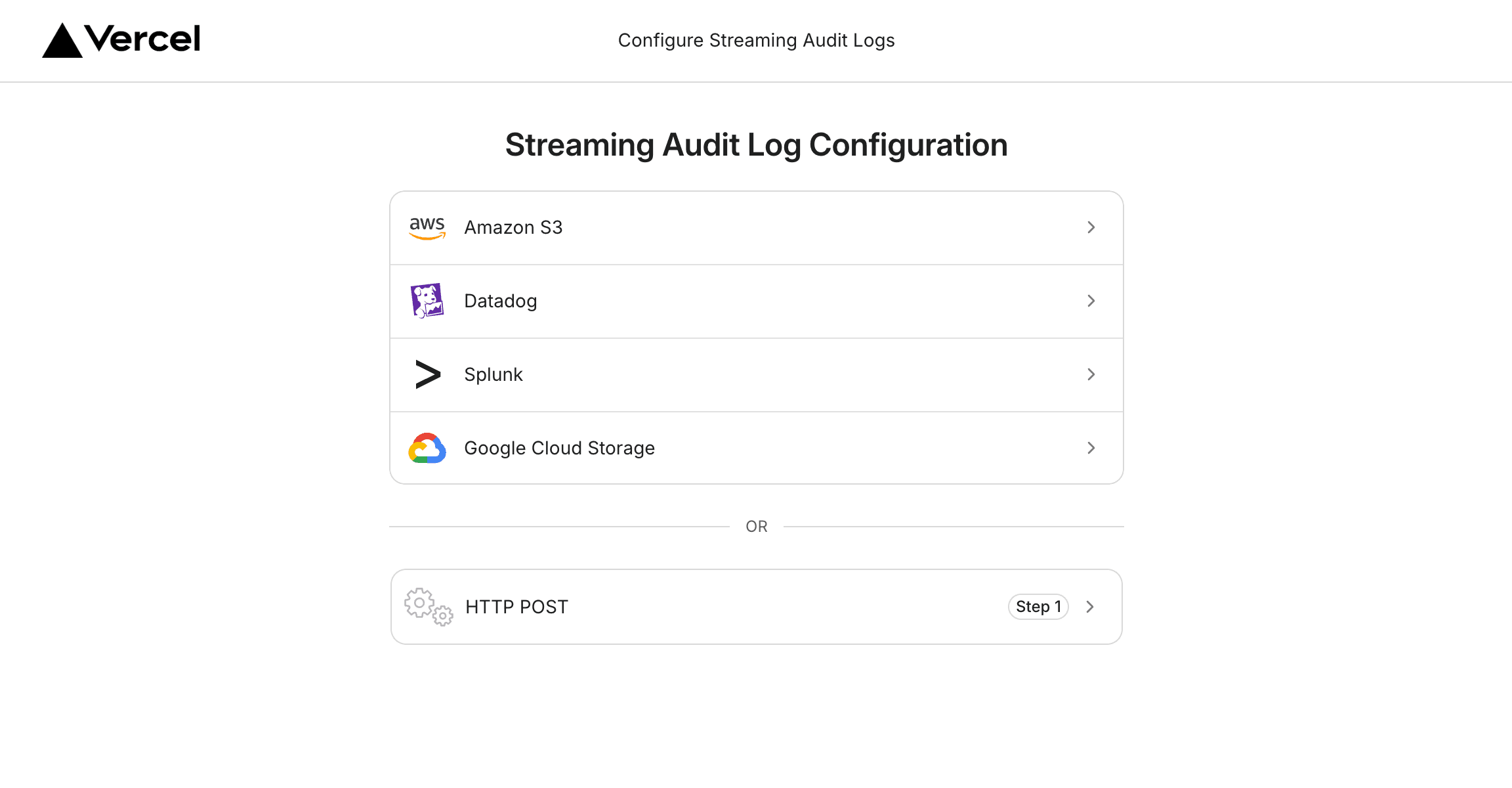Choose Splunk for audit log streaming

(756, 375)
